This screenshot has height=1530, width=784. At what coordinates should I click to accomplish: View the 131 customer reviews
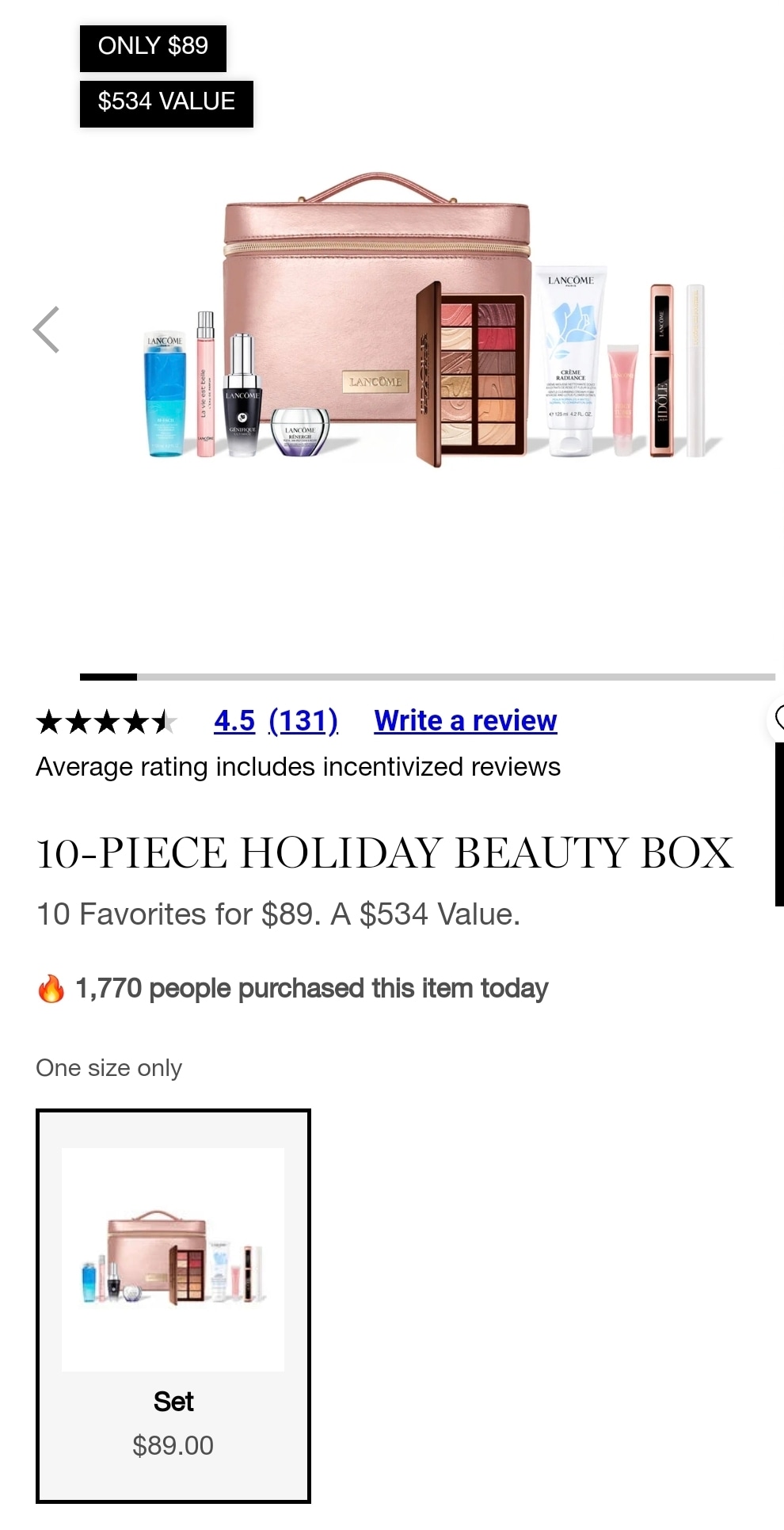(303, 721)
